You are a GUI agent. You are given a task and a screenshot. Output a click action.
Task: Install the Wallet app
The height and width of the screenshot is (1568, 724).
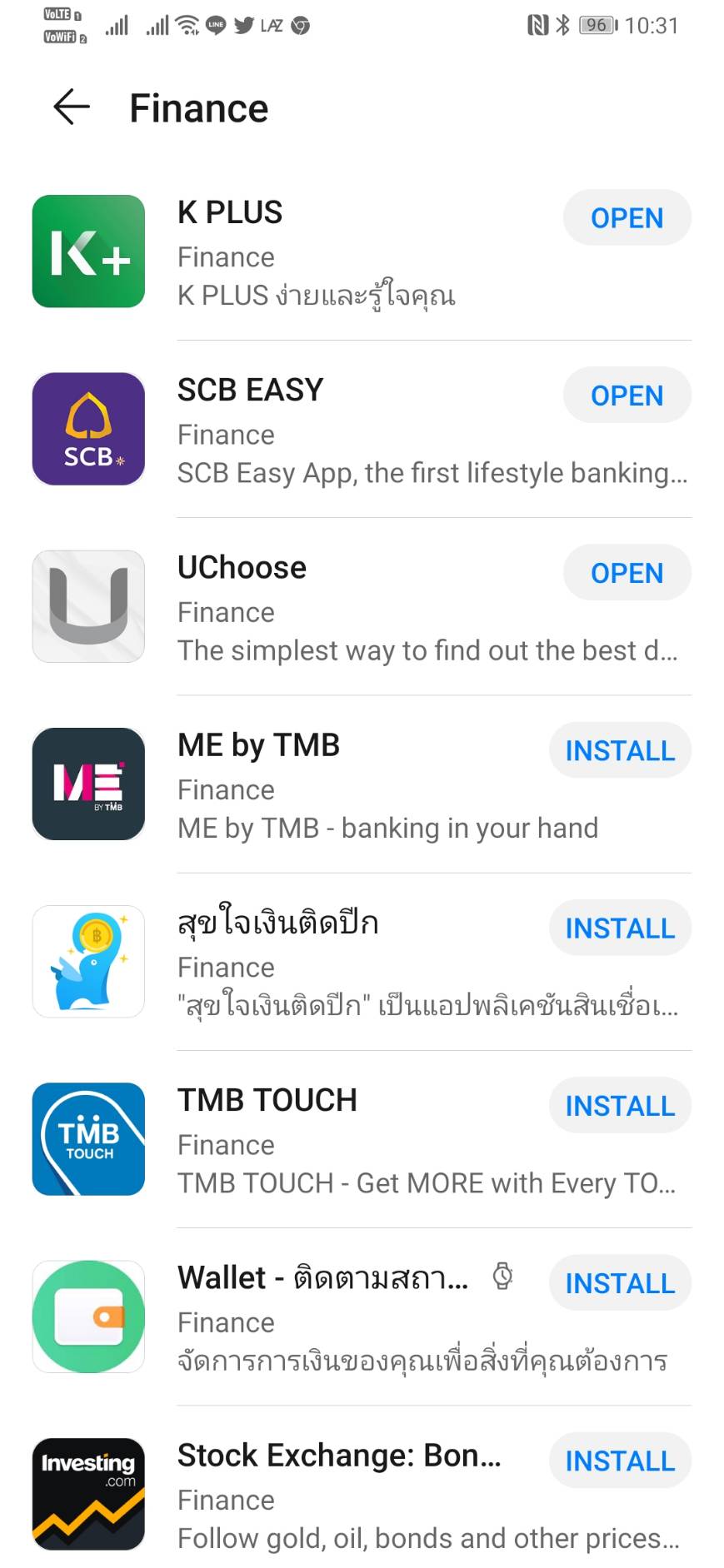(x=620, y=1282)
